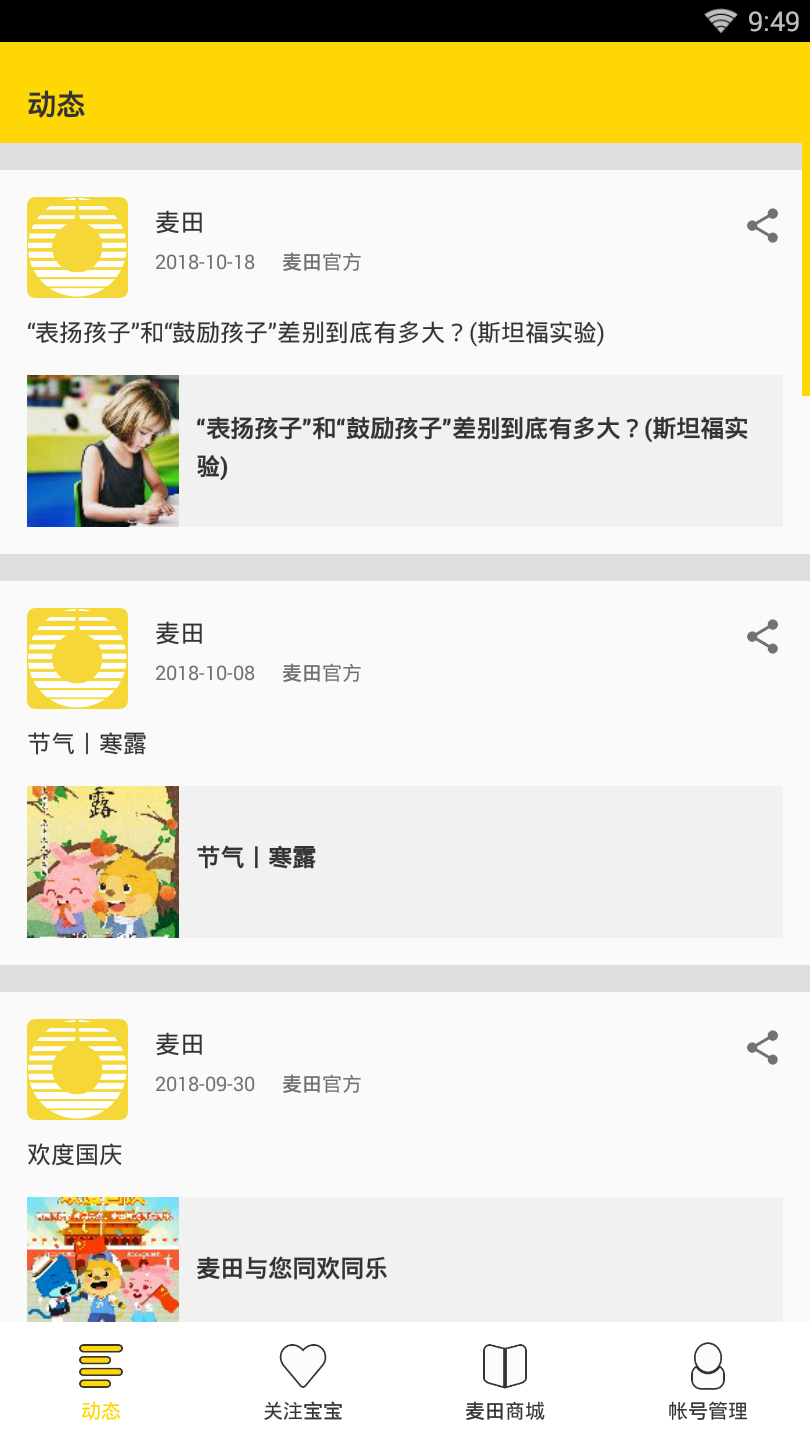
Task: Share the 节气丨寒露 post
Action: tap(762, 637)
